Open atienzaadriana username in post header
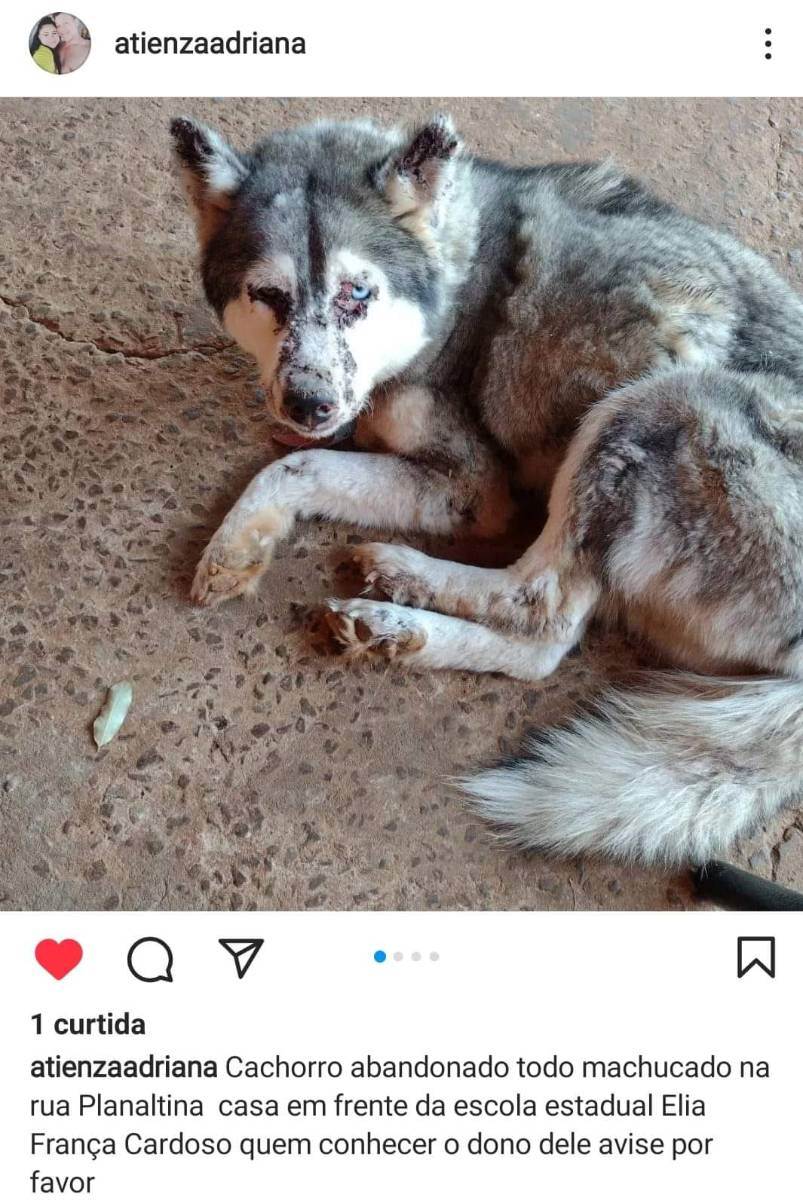The image size is (803, 1200). pos(210,44)
